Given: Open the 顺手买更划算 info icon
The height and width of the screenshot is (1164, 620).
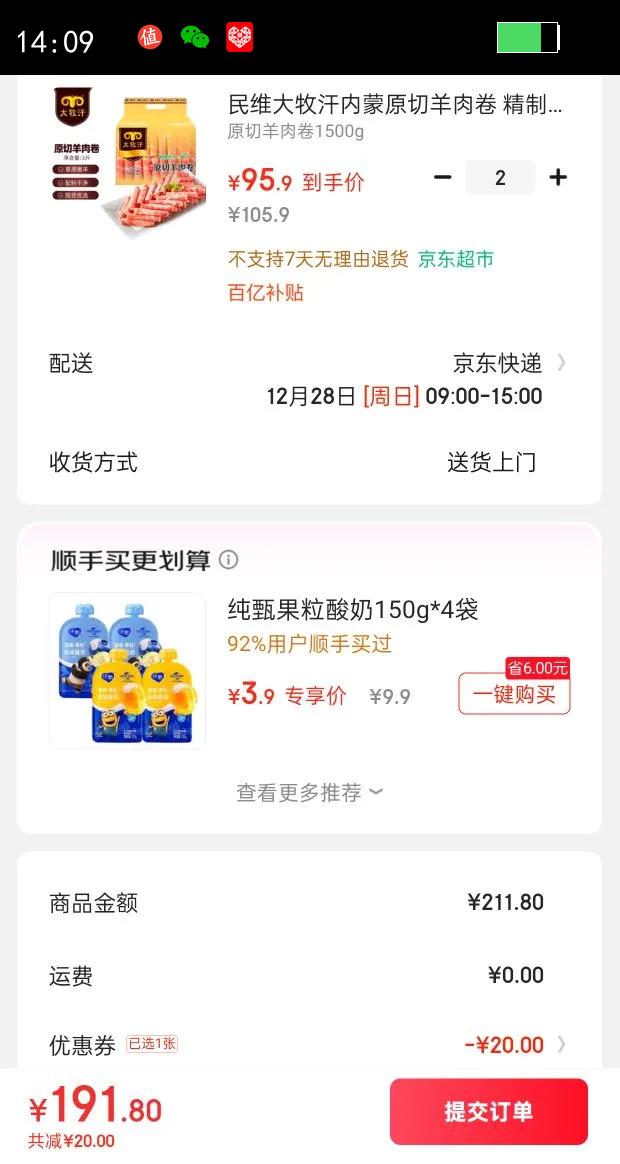Looking at the screenshot, I should tap(229, 560).
